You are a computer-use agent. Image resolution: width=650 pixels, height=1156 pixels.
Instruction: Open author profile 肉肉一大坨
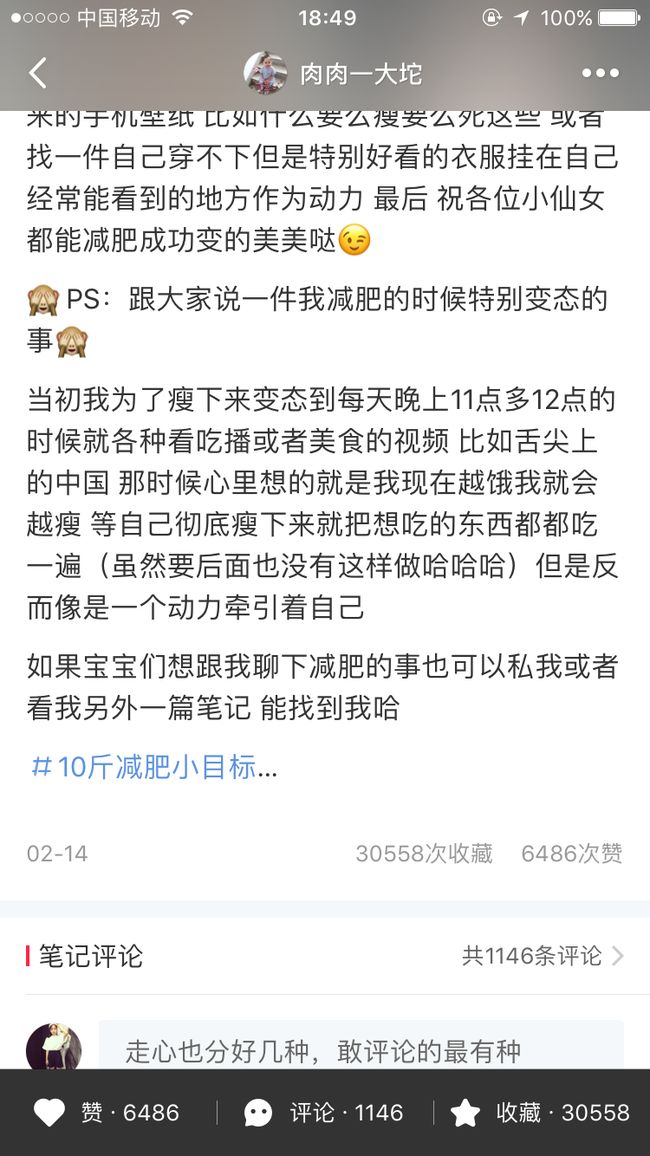(x=333, y=73)
